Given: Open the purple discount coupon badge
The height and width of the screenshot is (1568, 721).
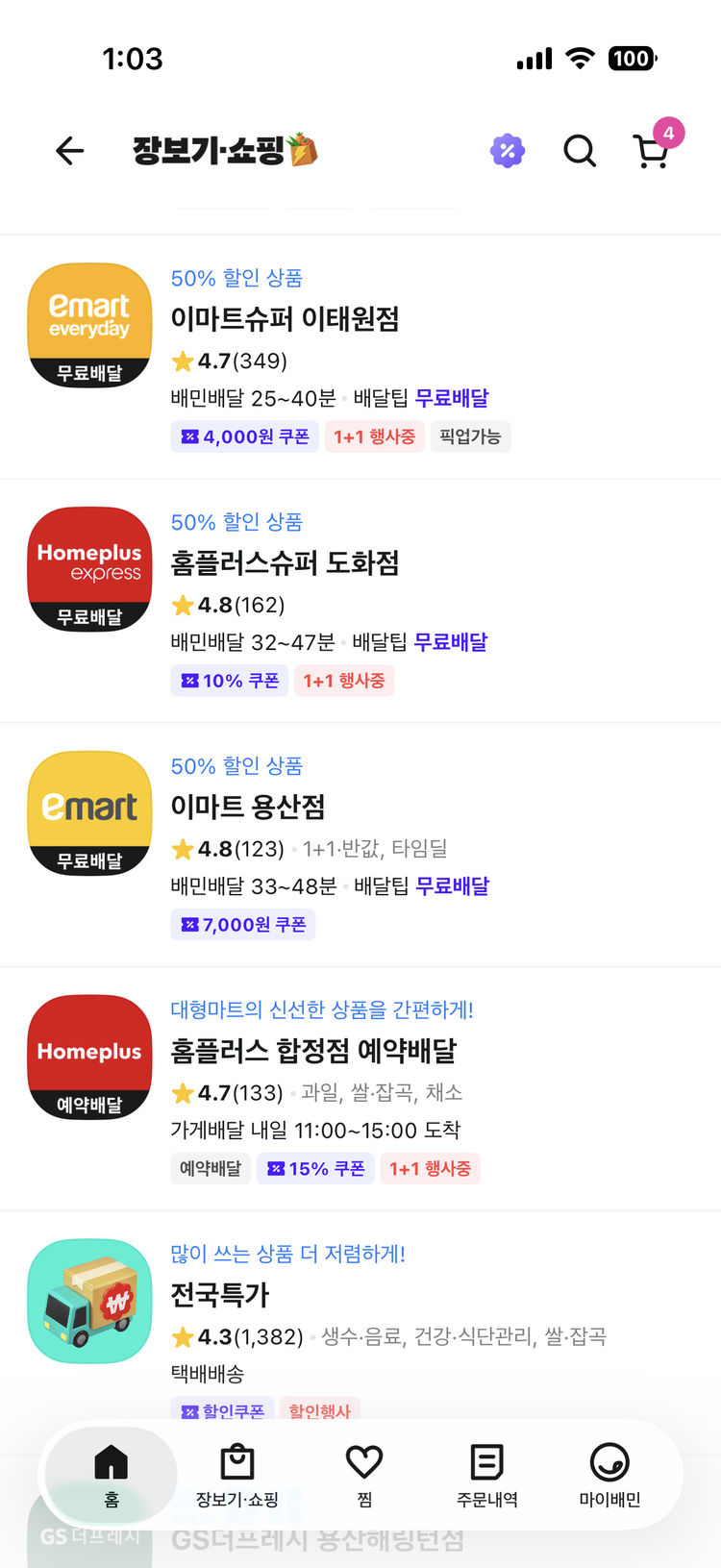Looking at the screenshot, I should coord(508,151).
